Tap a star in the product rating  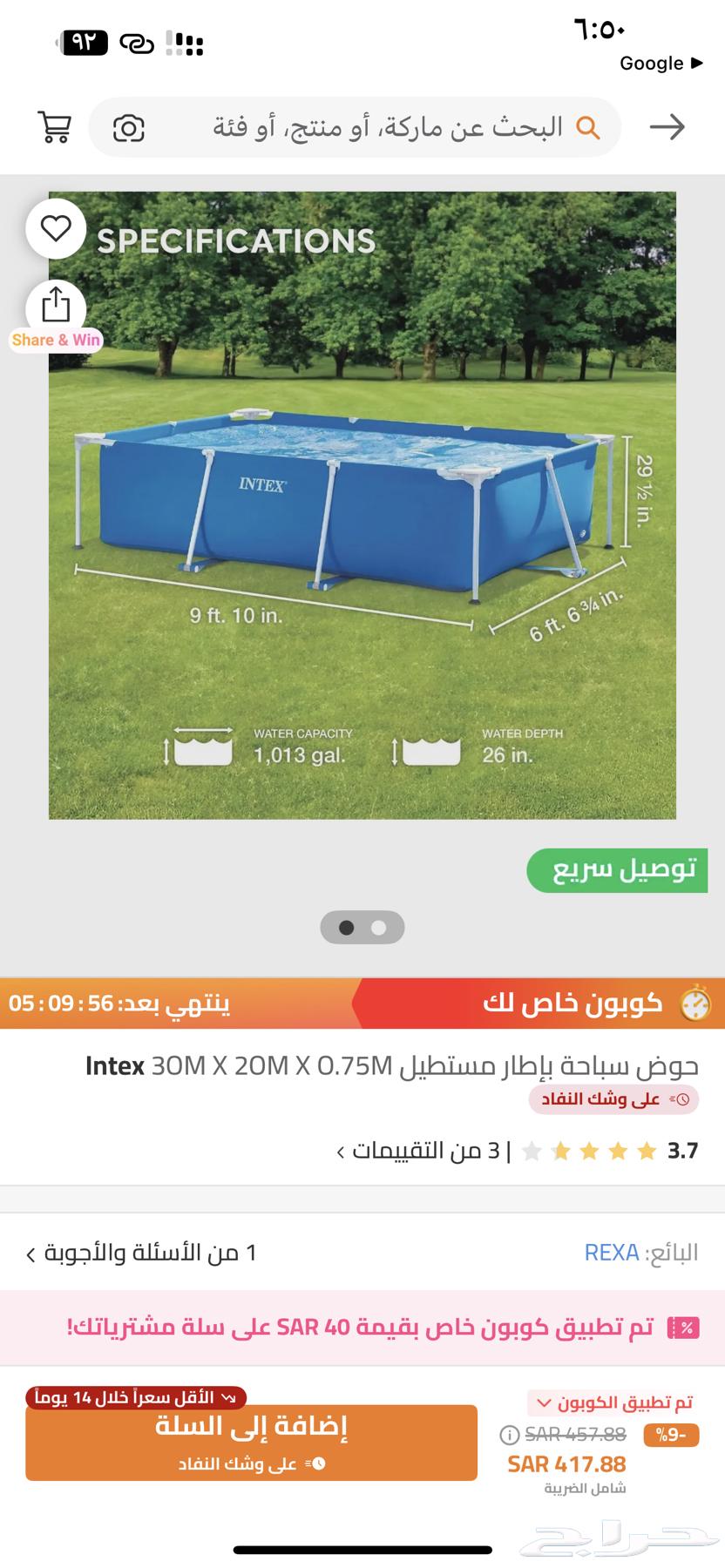(587, 1150)
